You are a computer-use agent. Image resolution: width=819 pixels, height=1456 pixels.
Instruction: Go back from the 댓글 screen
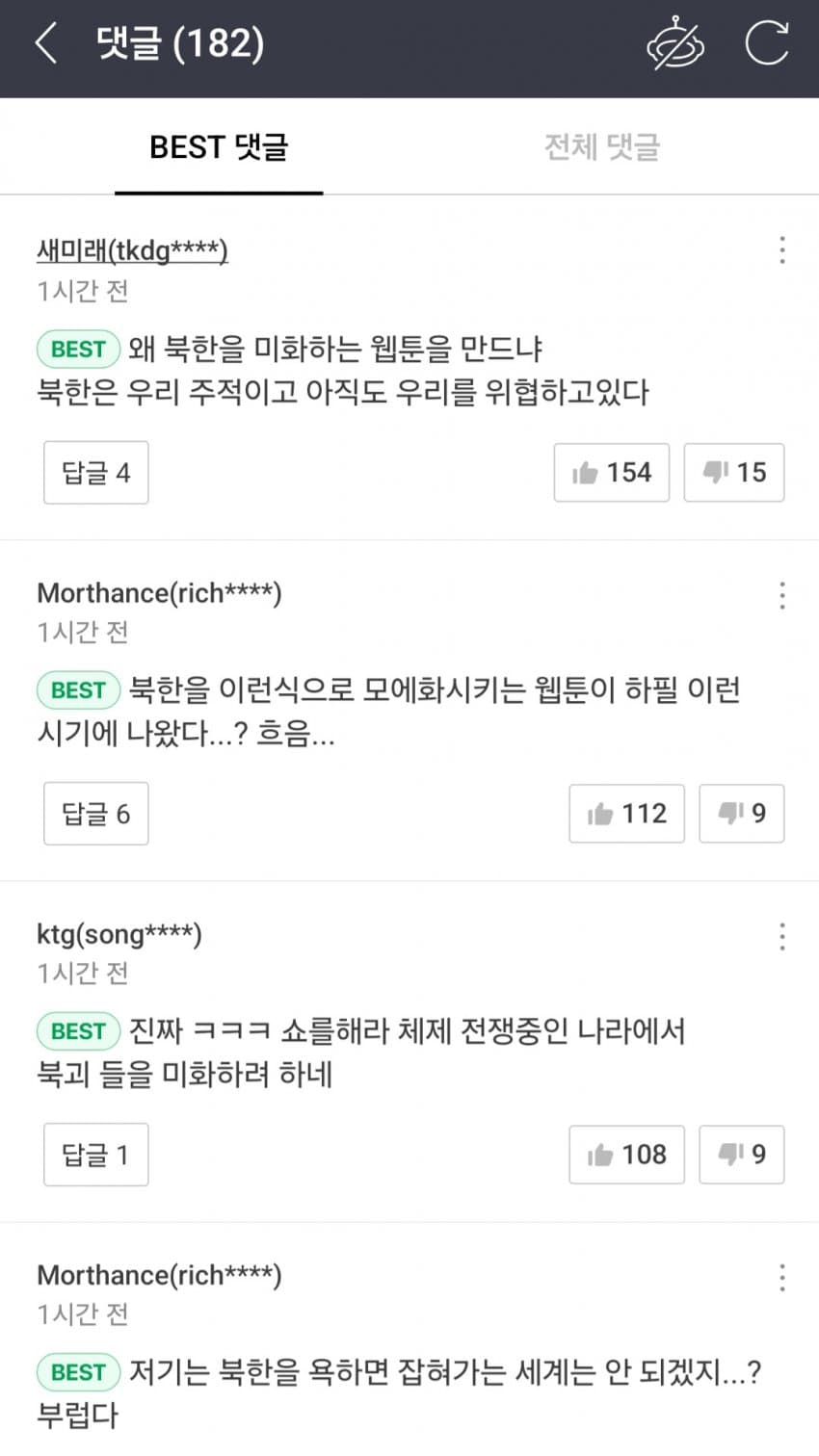click(46, 43)
